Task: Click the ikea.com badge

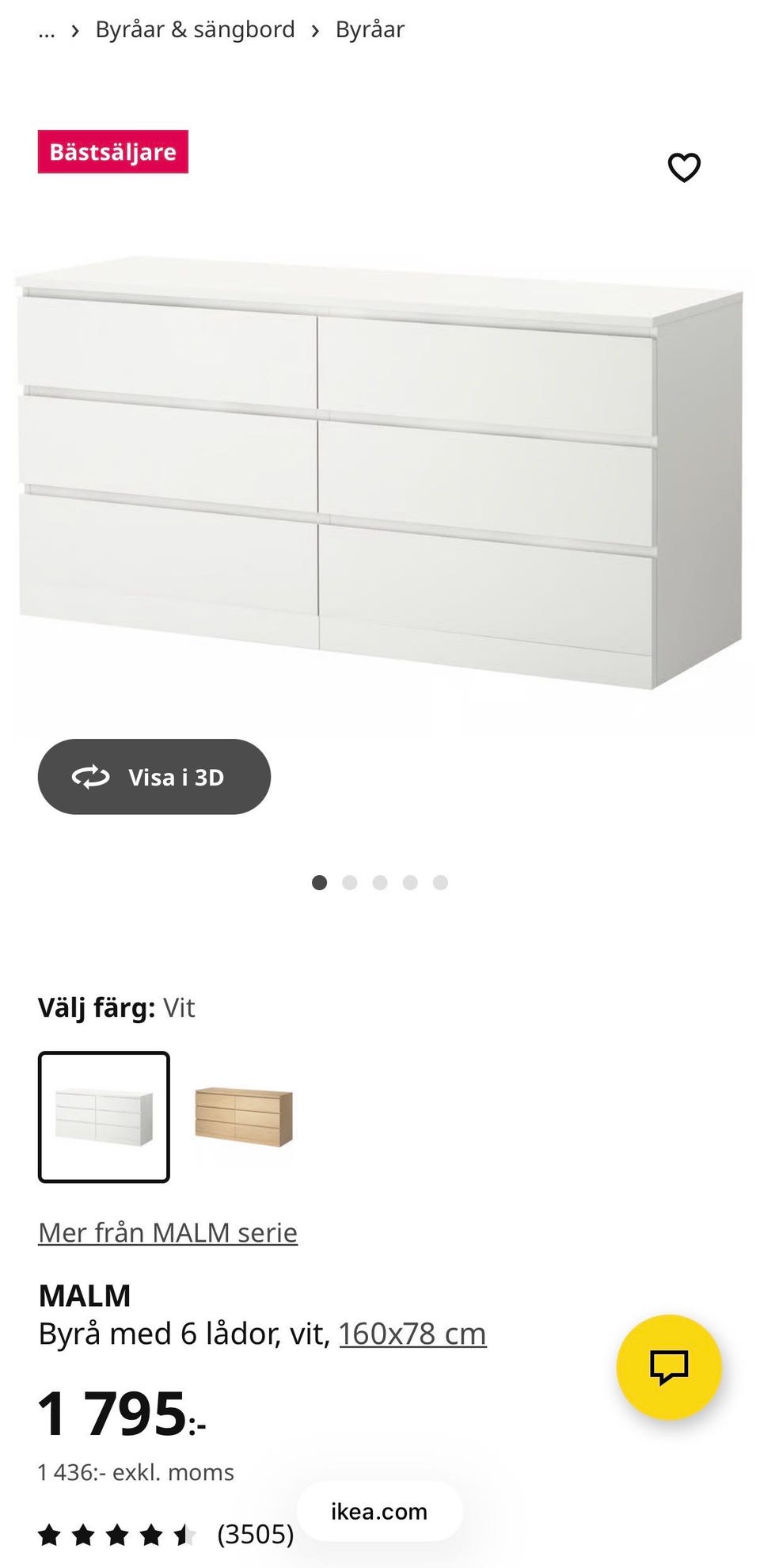Action: click(x=376, y=1512)
